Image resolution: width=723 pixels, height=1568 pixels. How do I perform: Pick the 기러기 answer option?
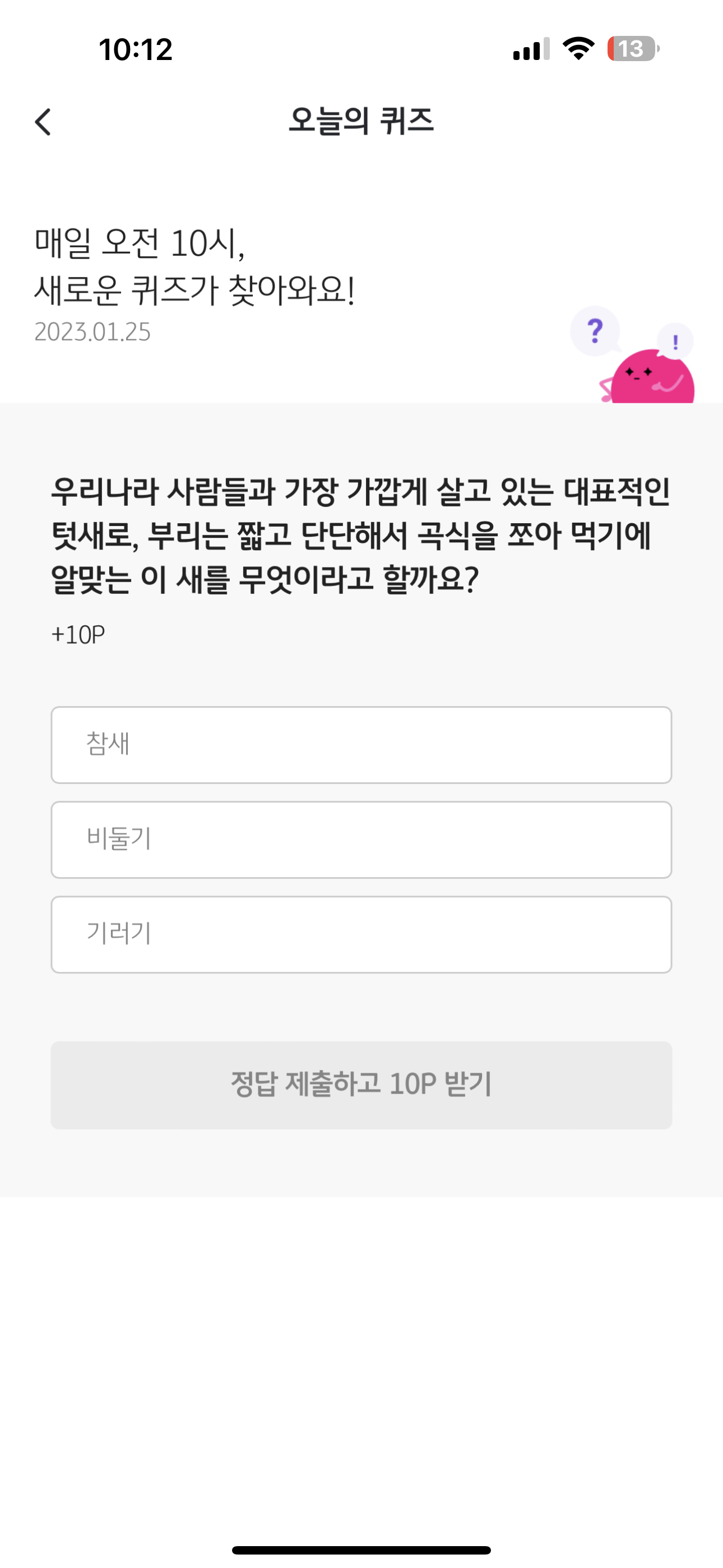tap(361, 934)
